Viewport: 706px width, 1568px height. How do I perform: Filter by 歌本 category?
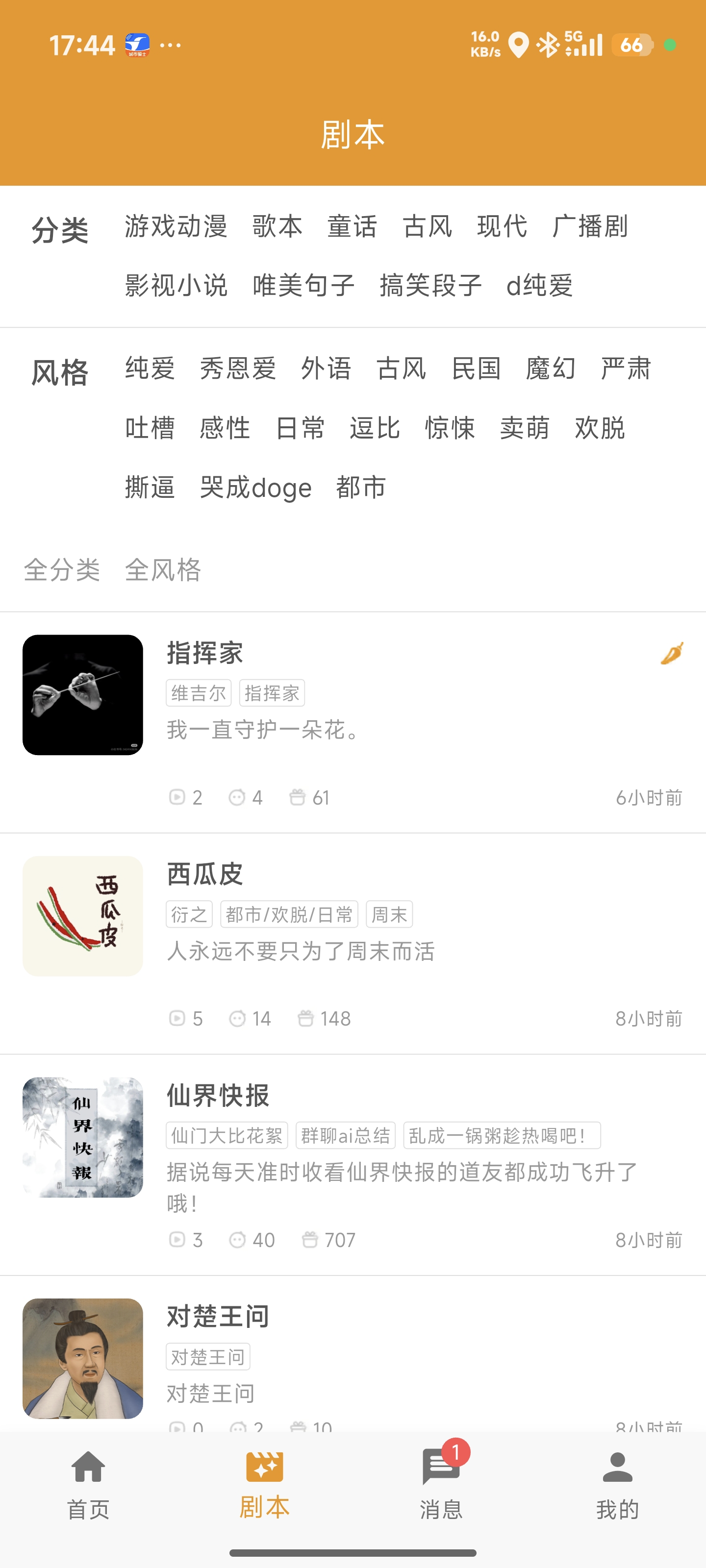[x=277, y=226]
